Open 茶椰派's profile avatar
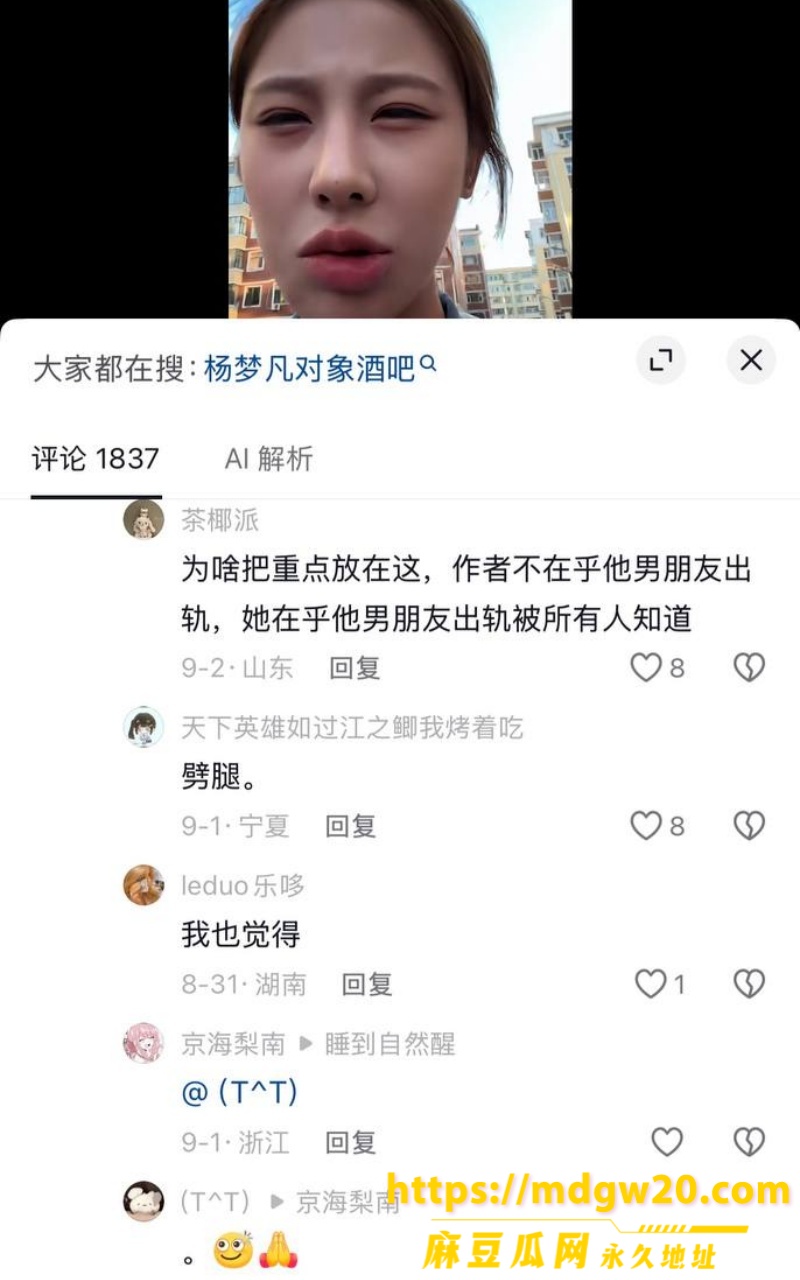 pos(144,519)
